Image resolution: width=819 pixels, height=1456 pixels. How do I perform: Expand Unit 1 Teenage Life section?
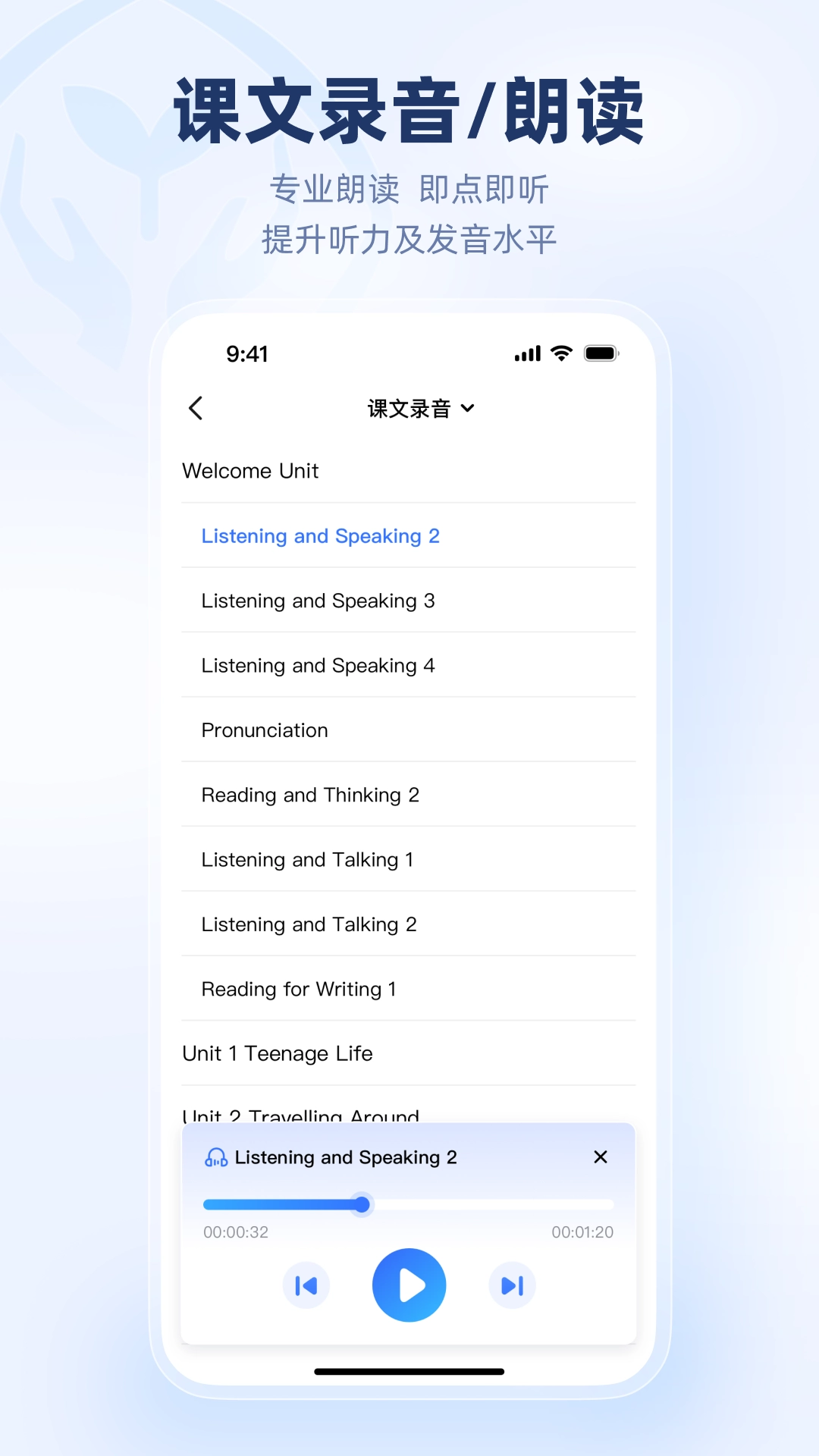coord(277,1053)
